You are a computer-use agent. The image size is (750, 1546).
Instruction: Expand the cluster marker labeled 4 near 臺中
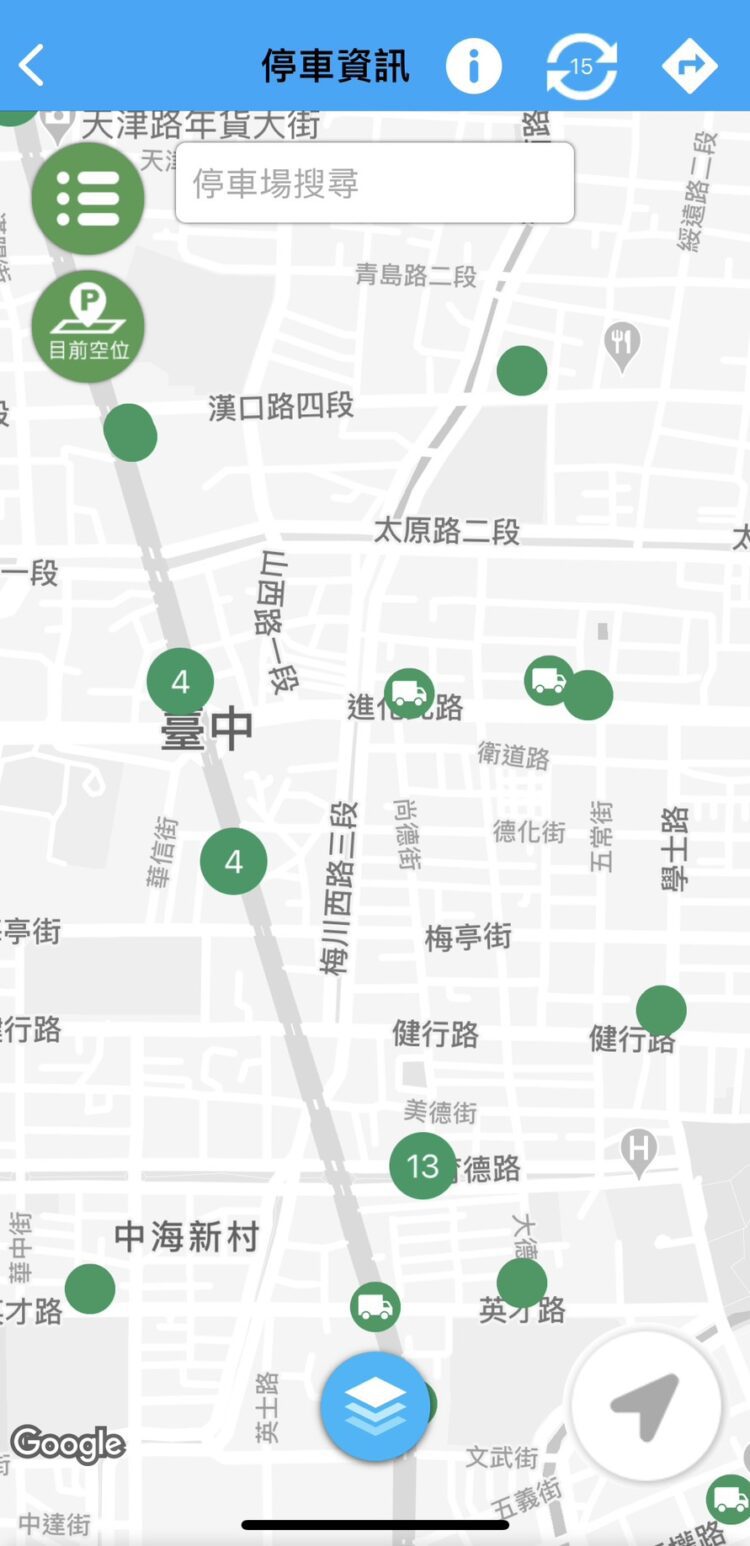pyautogui.click(x=181, y=681)
